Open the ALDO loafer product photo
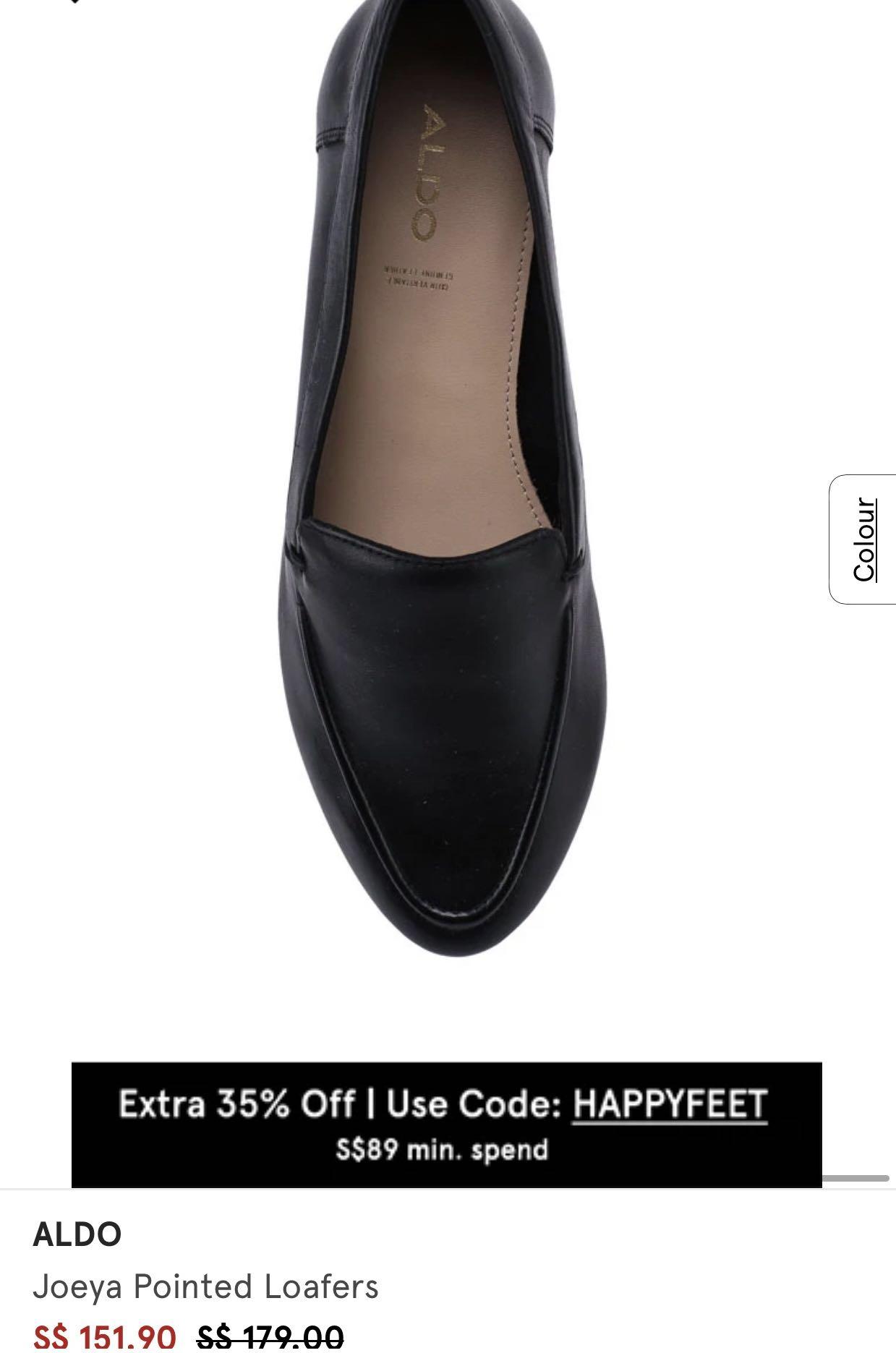Viewport: 896px width, 1353px height. pyautogui.click(x=441, y=477)
